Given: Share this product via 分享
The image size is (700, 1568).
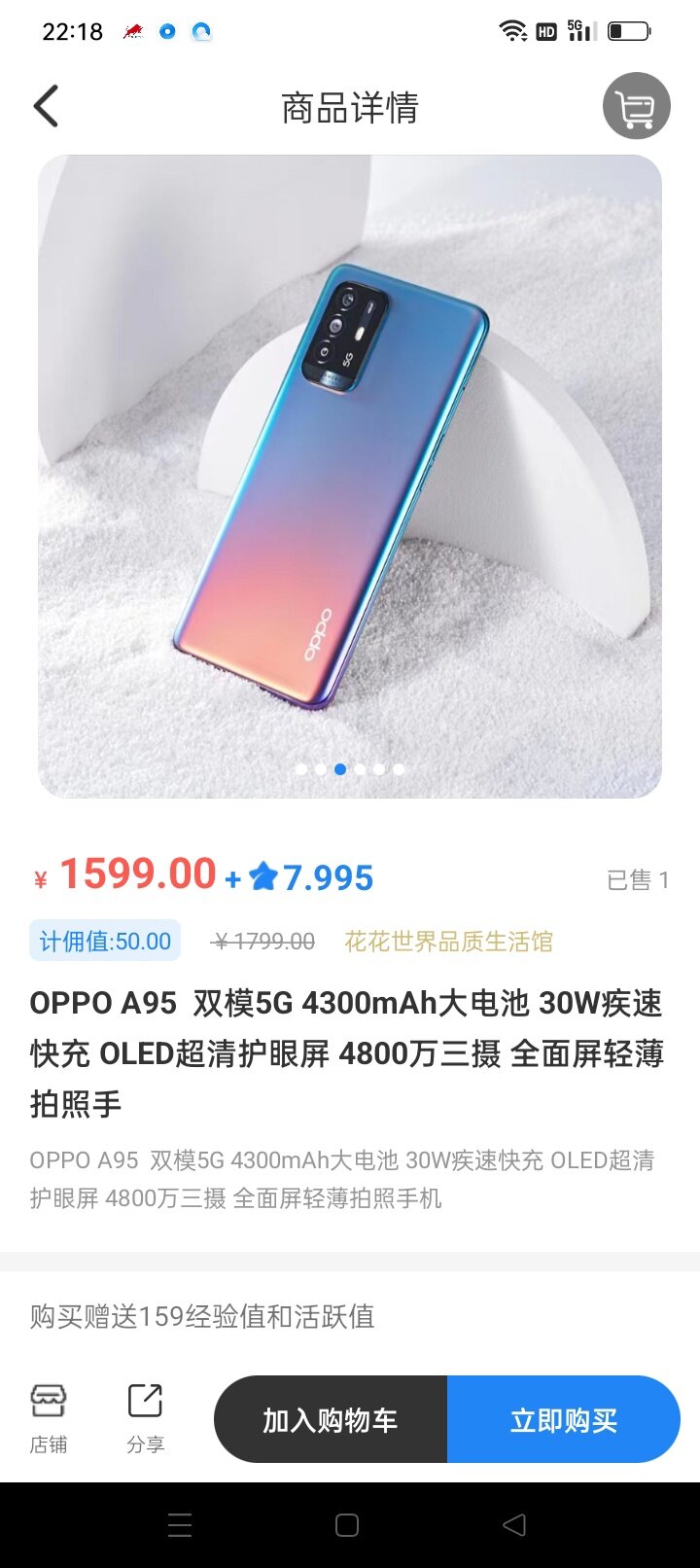Looking at the screenshot, I should pos(146,1418).
